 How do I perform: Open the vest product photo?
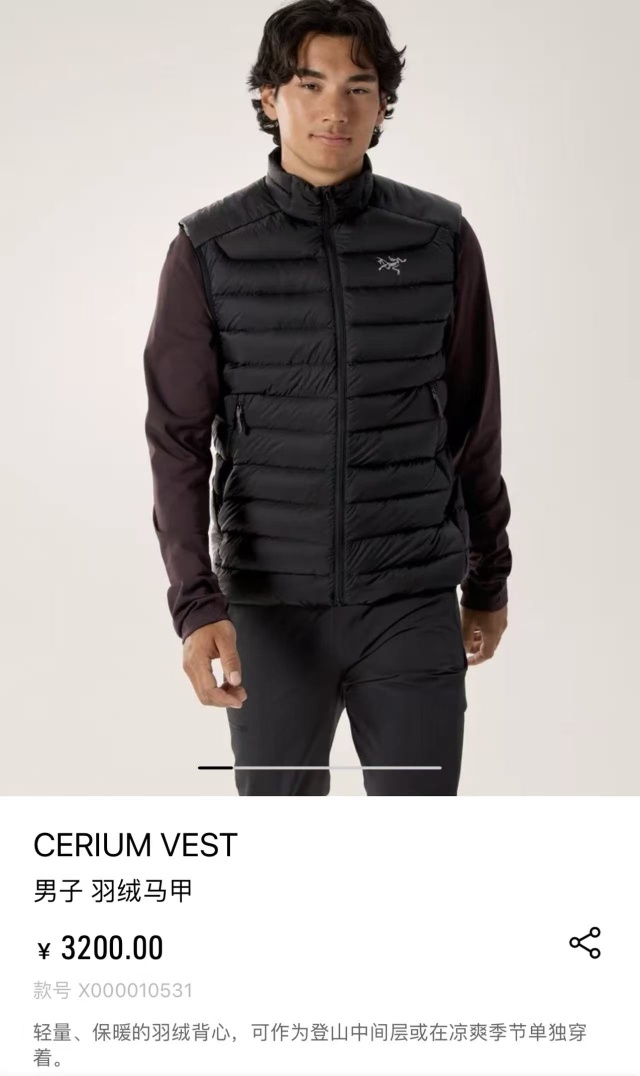tap(320, 400)
